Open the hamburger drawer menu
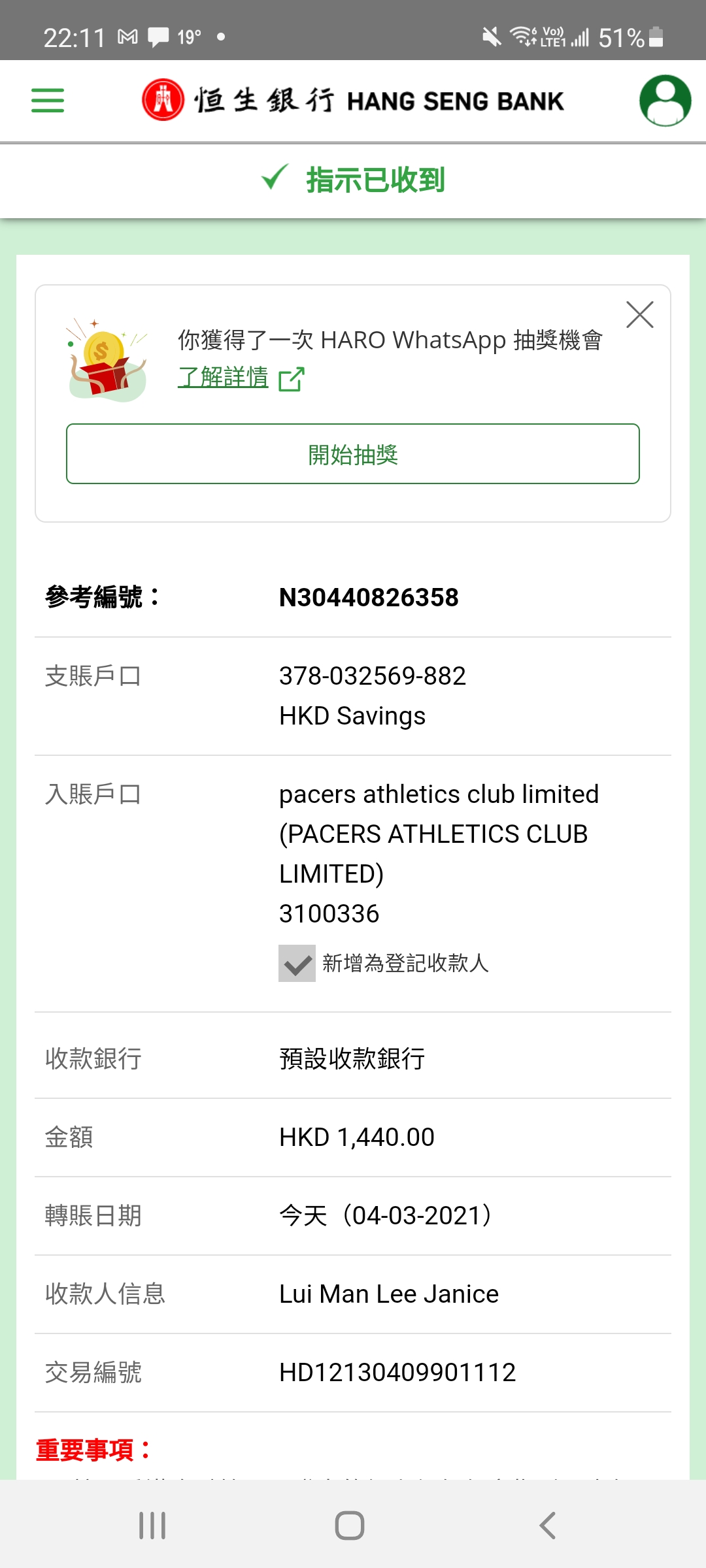 48,101
